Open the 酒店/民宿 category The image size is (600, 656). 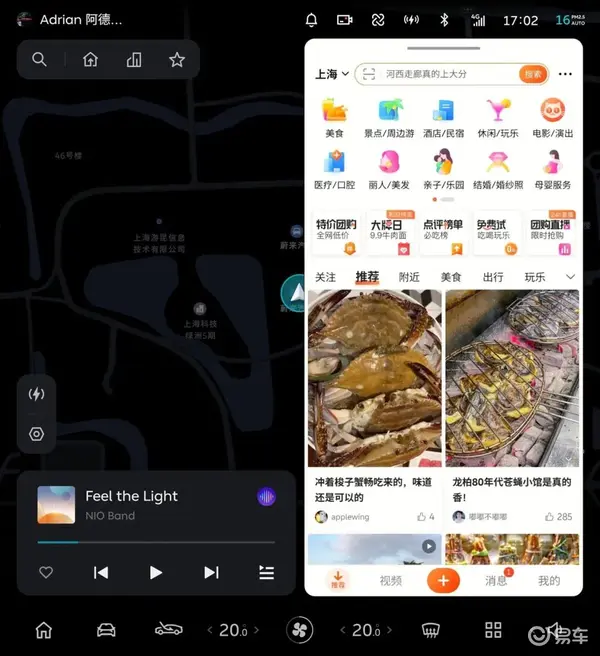click(443, 117)
